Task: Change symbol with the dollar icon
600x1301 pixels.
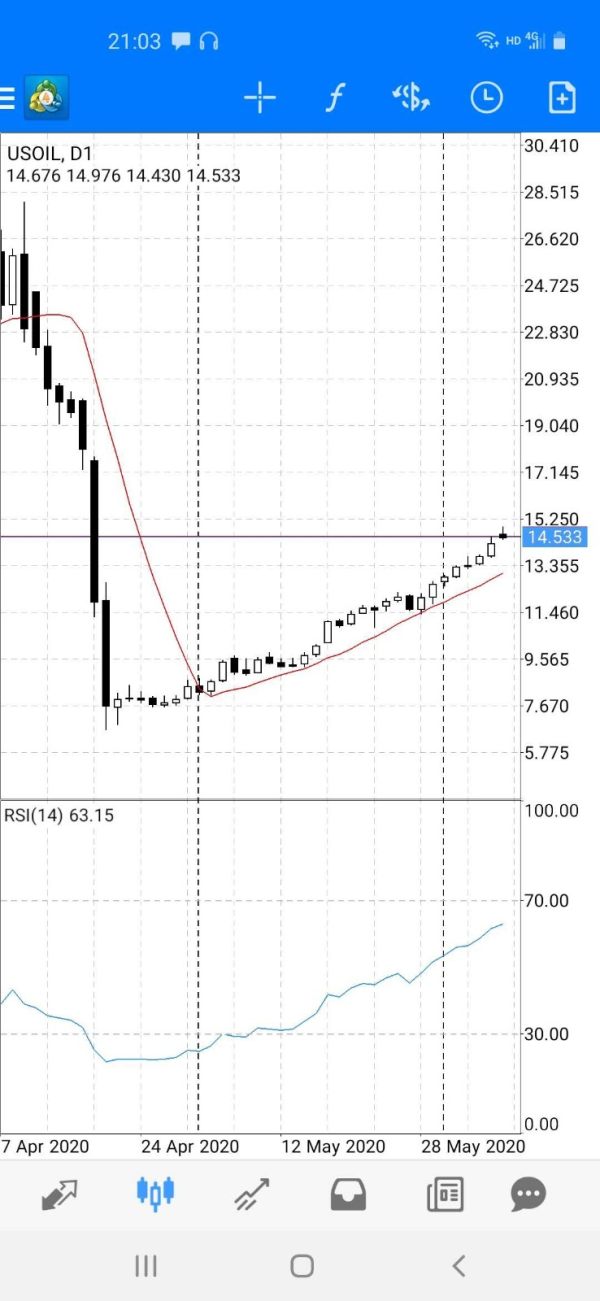Action: (x=410, y=98)
